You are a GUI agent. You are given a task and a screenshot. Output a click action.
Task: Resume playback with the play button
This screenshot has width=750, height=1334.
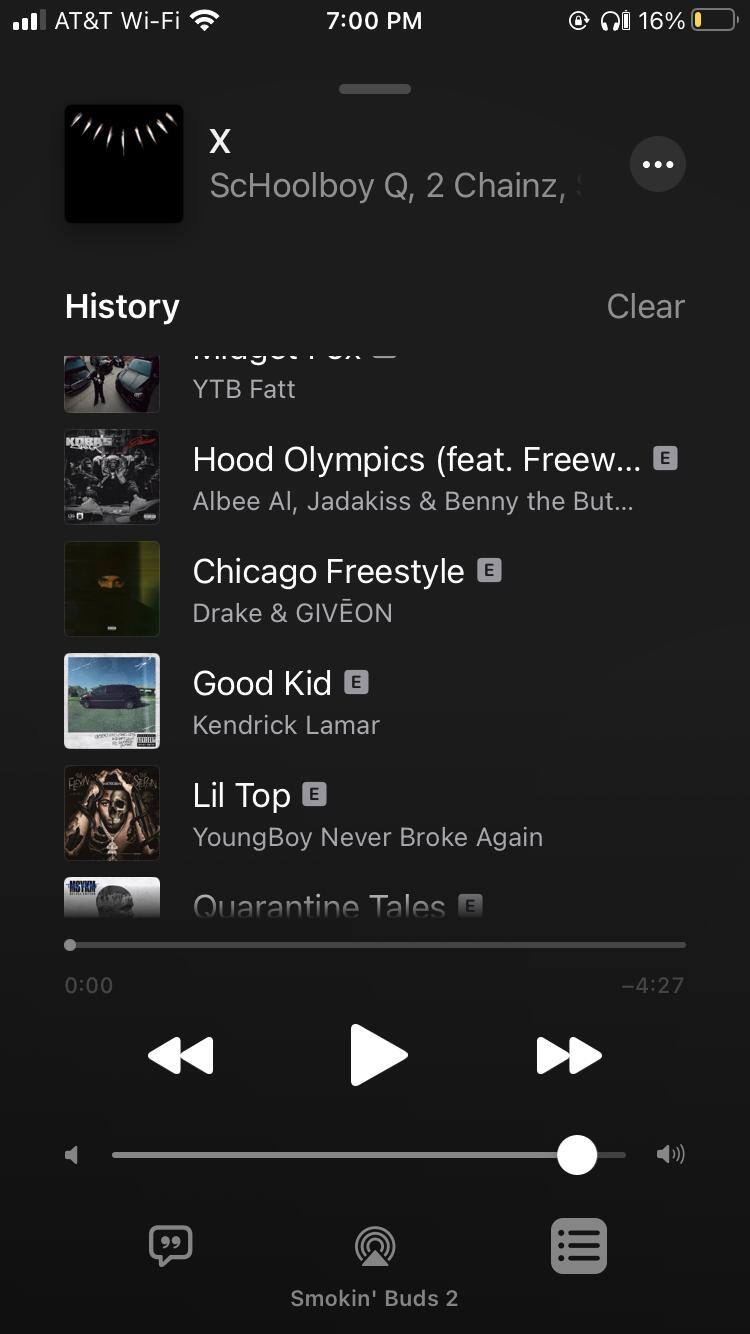coord(378,1055)
